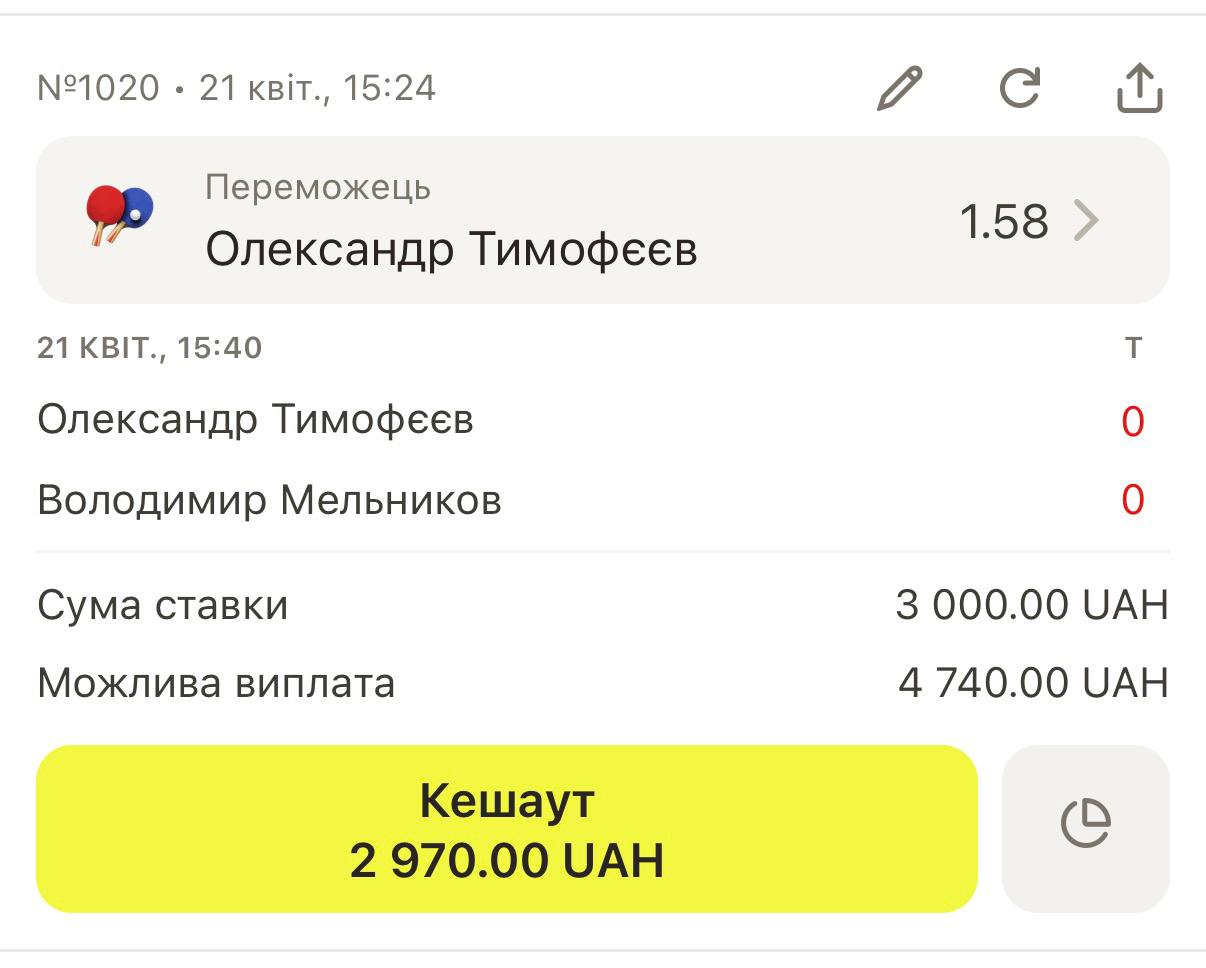Screen dimensions: 1206x968
Task: Share bet slip №1020
Action: pyautogui.click(x=1139, y=88)
